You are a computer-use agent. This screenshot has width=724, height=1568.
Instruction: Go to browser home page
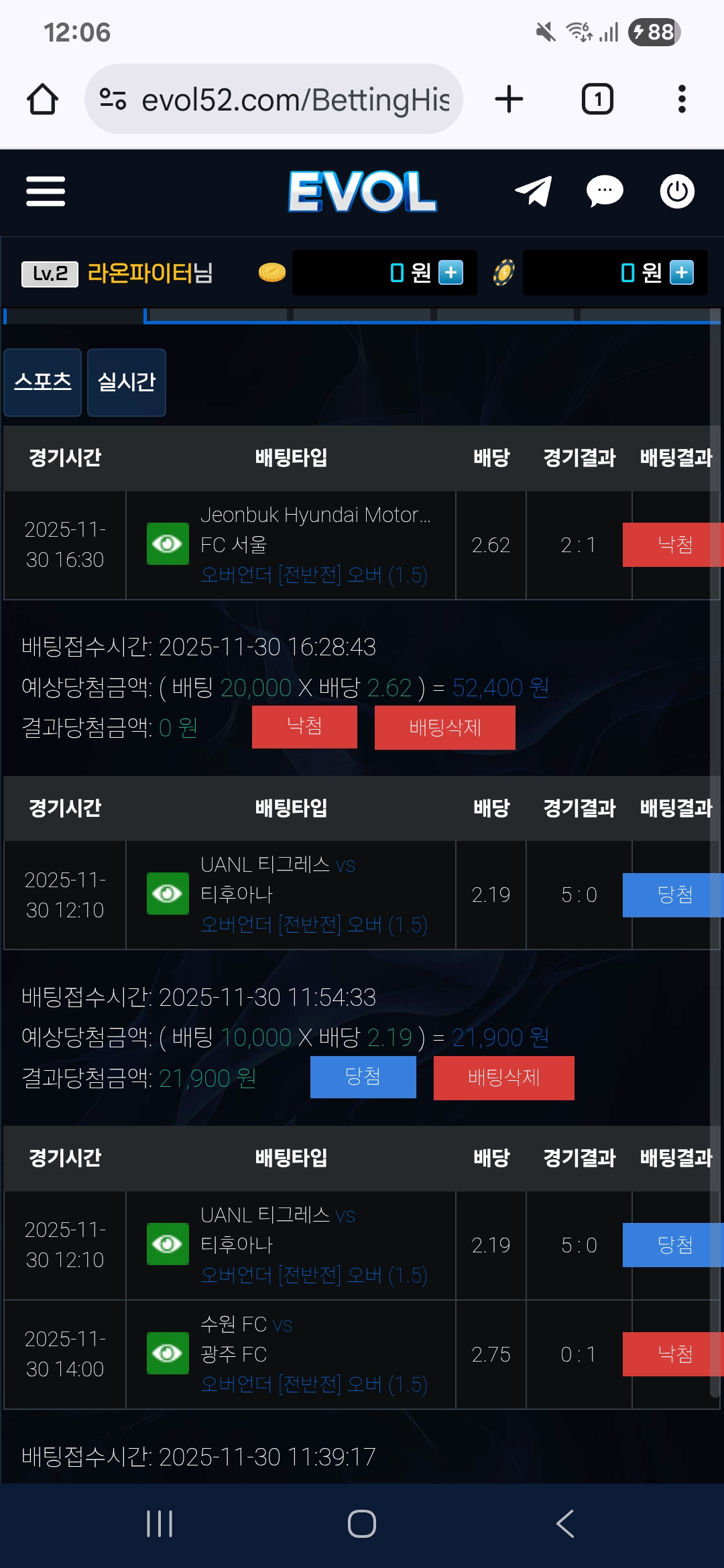coord(42,99)
